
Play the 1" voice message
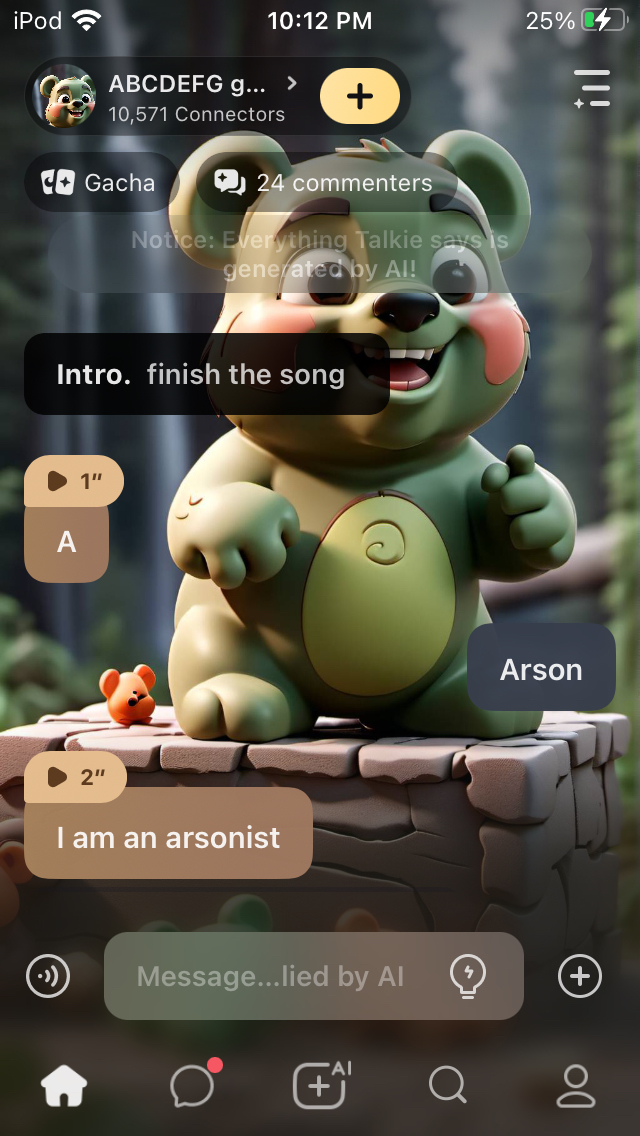pyautogui.click(x=74, y=481)
